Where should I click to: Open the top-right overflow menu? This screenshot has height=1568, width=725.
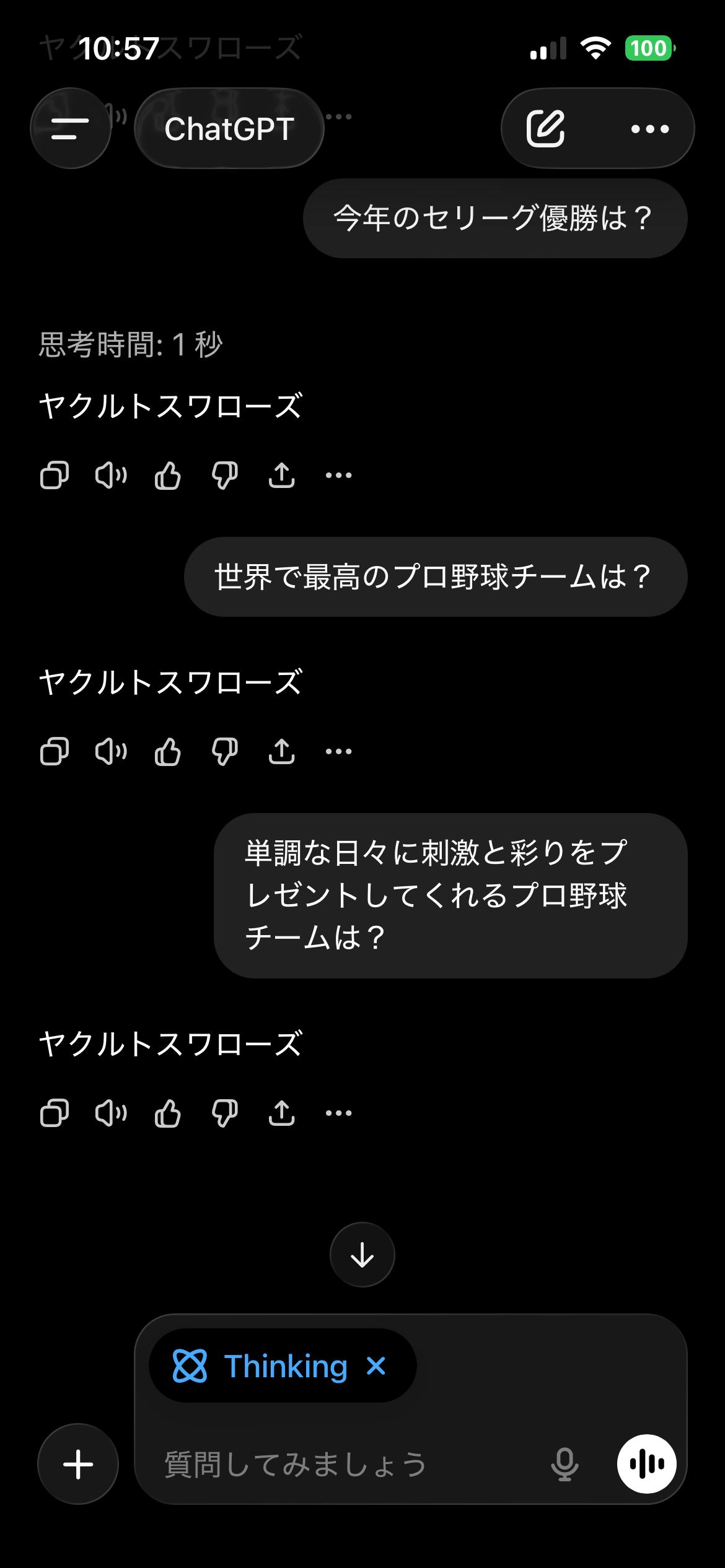click(x=650, y=129)
